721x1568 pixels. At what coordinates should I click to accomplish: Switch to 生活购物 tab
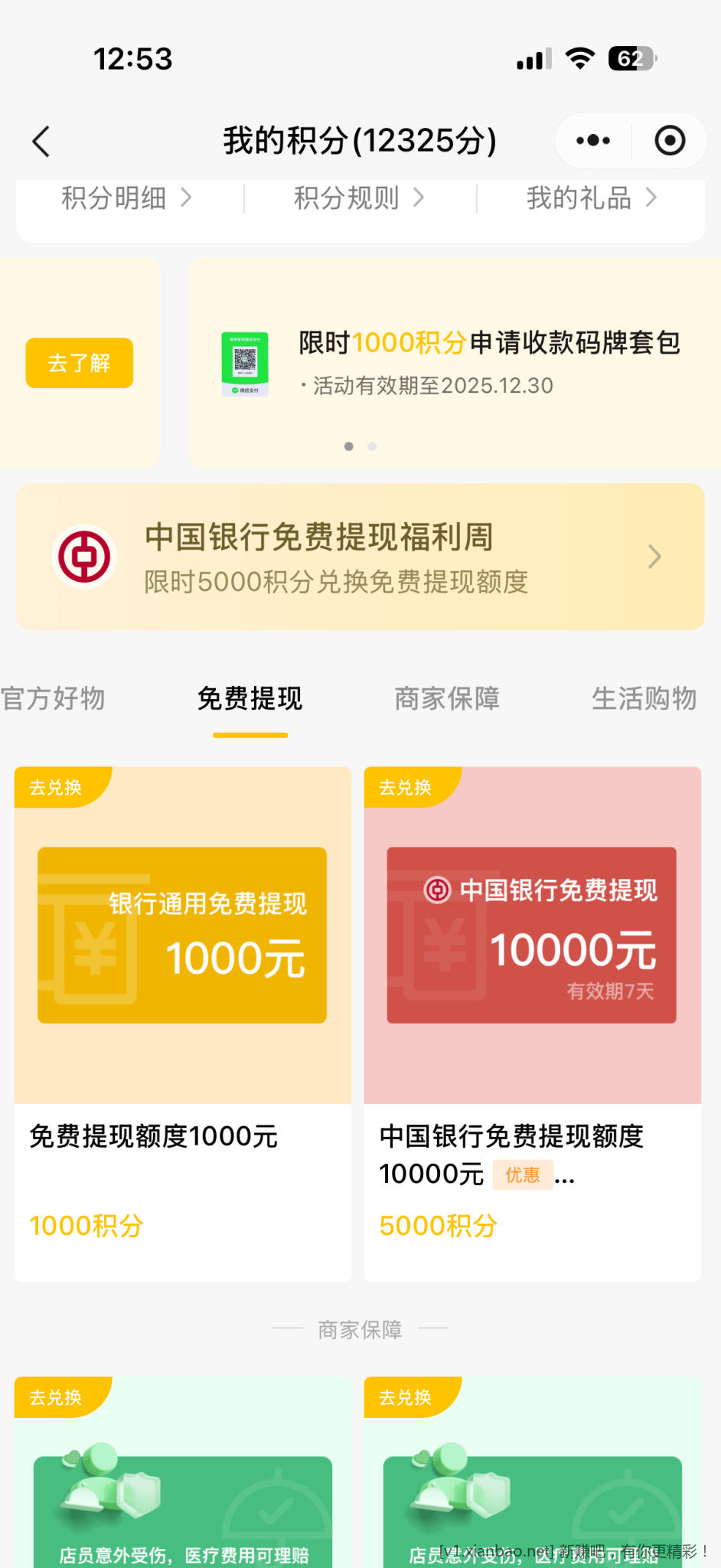pos(644,698)
